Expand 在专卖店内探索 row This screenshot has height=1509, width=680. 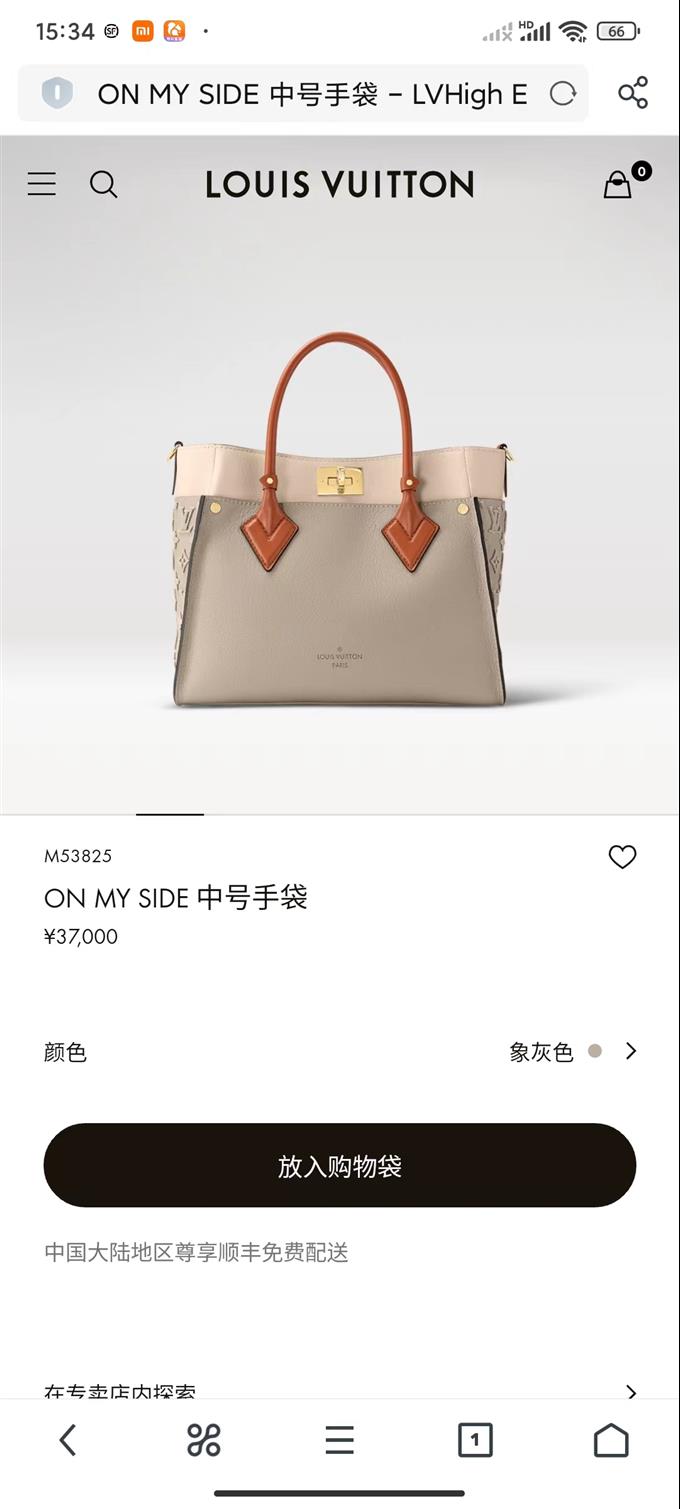[630, 1391]
